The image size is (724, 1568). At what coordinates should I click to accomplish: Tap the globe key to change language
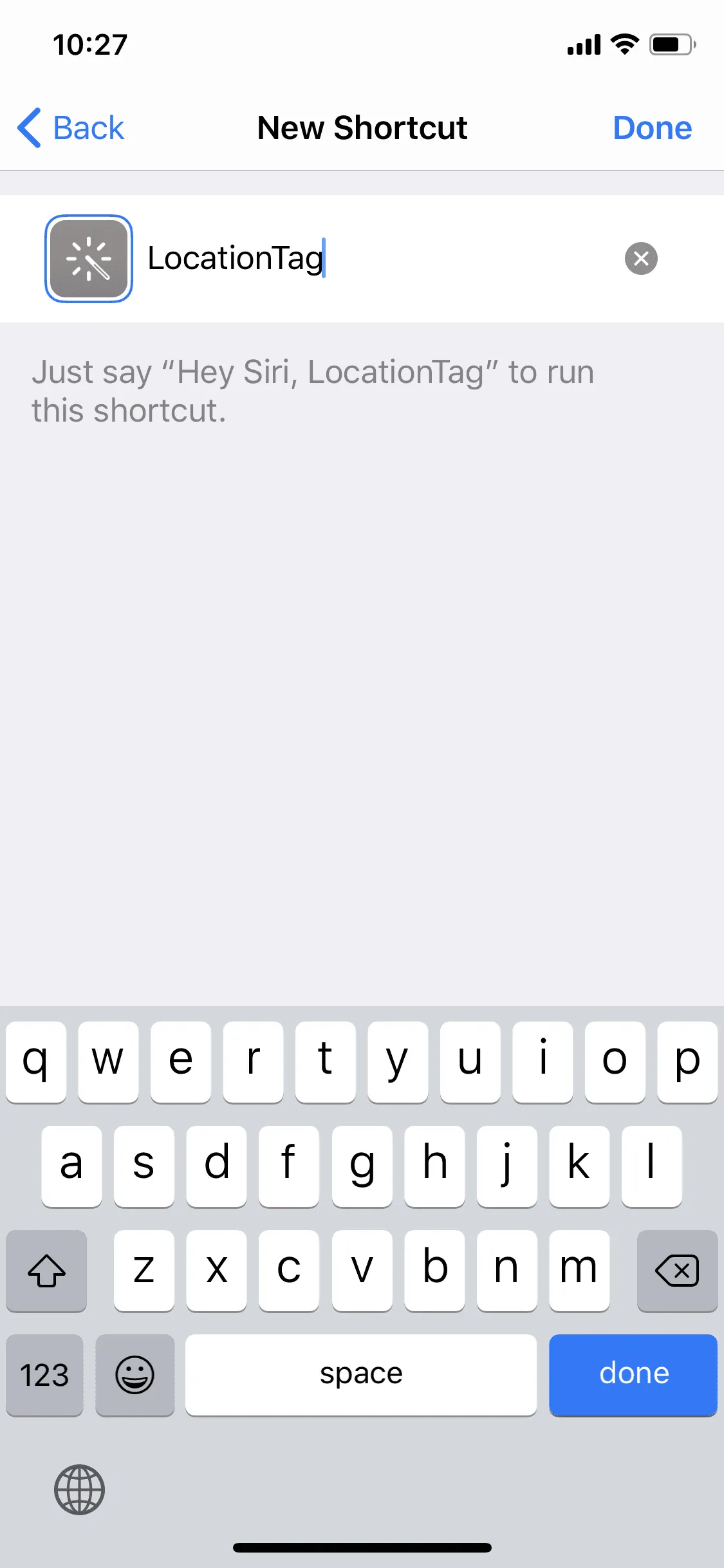[79, 1489]
